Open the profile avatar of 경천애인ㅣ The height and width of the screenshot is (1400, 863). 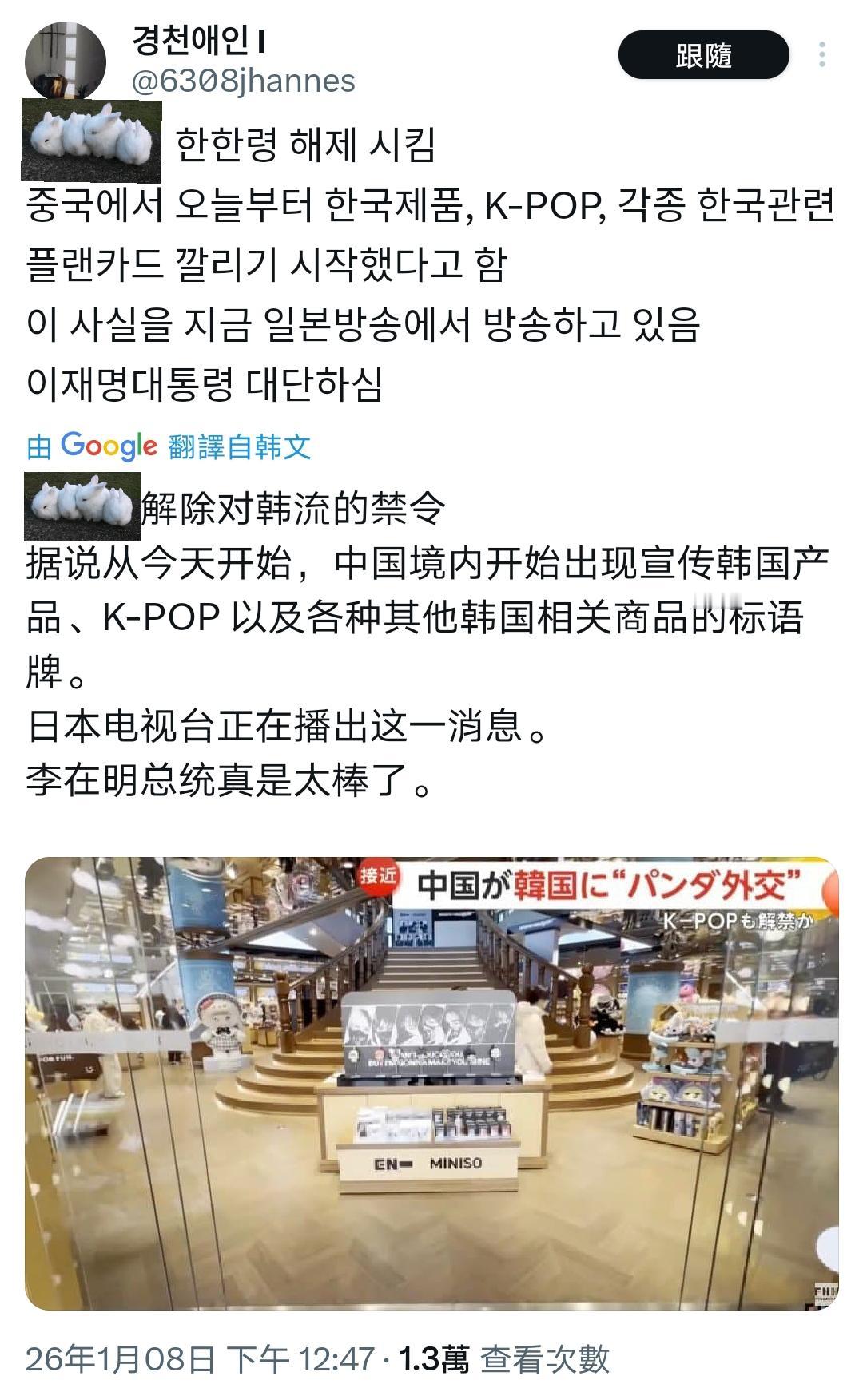point(68,60)
